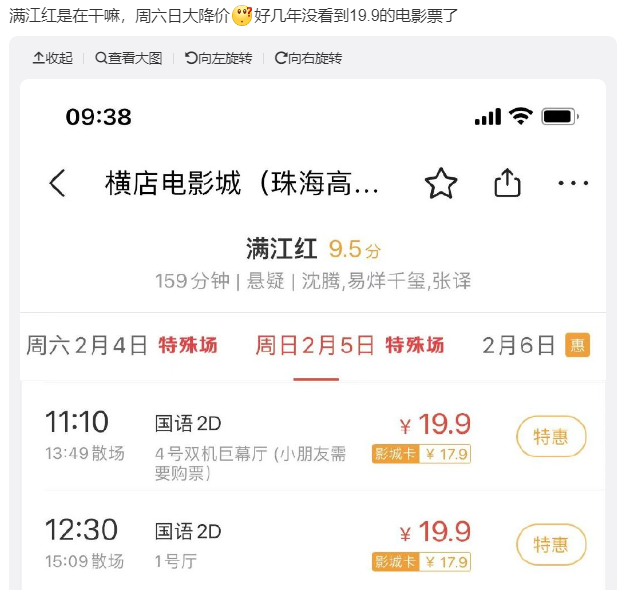
Task: Rotate the picture left with 向左旋转
Action: pos(219,58)
